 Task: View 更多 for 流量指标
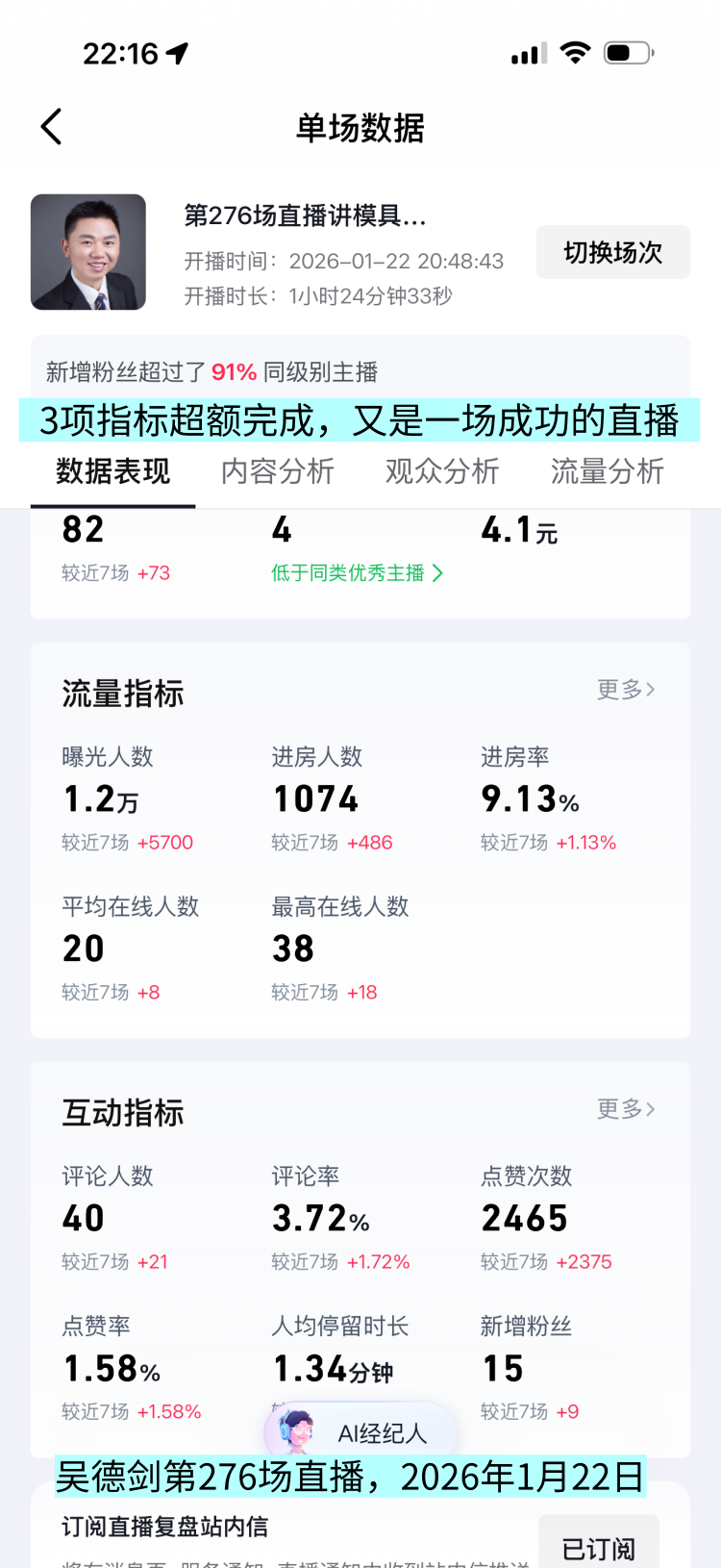click(626, 690)
